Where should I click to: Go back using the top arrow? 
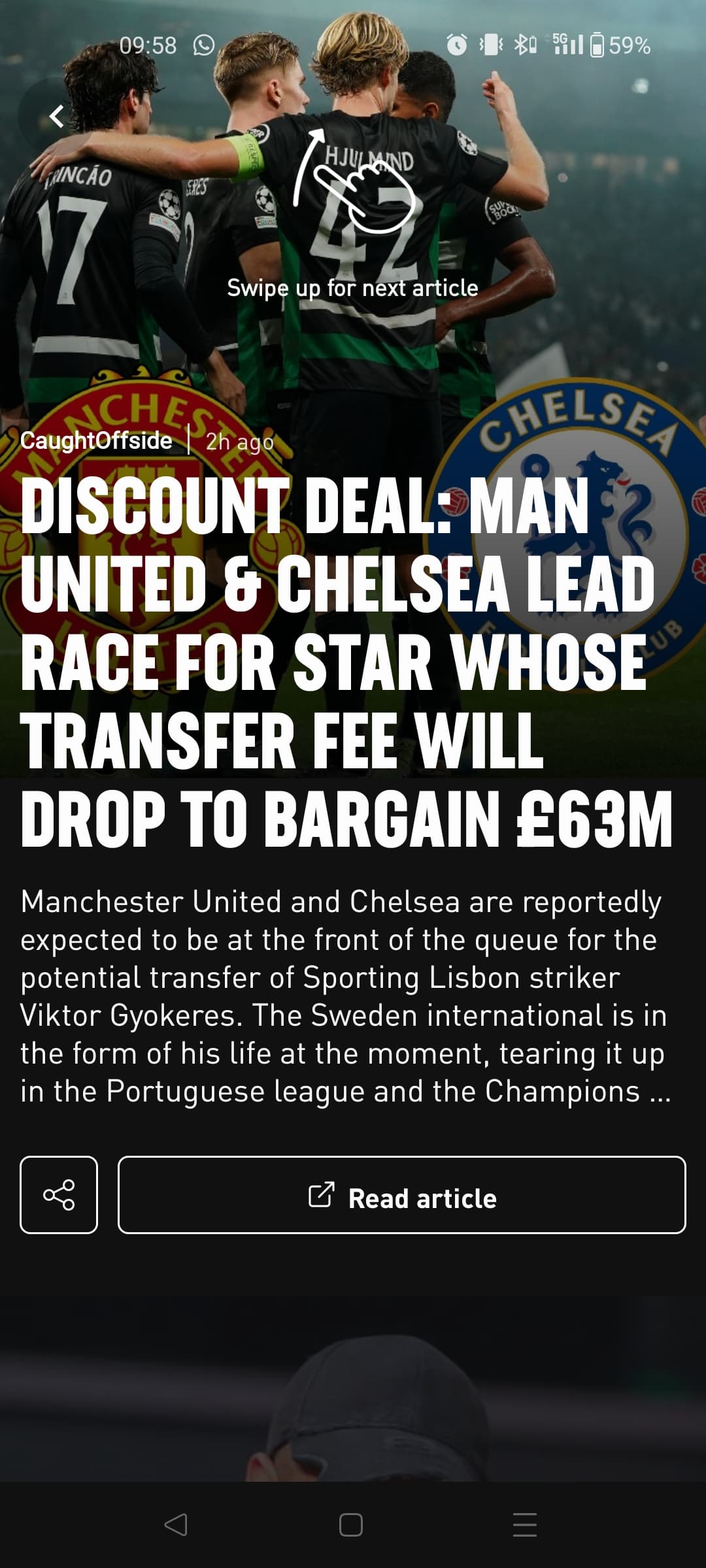pyautogui.click(x=57, y=116)
